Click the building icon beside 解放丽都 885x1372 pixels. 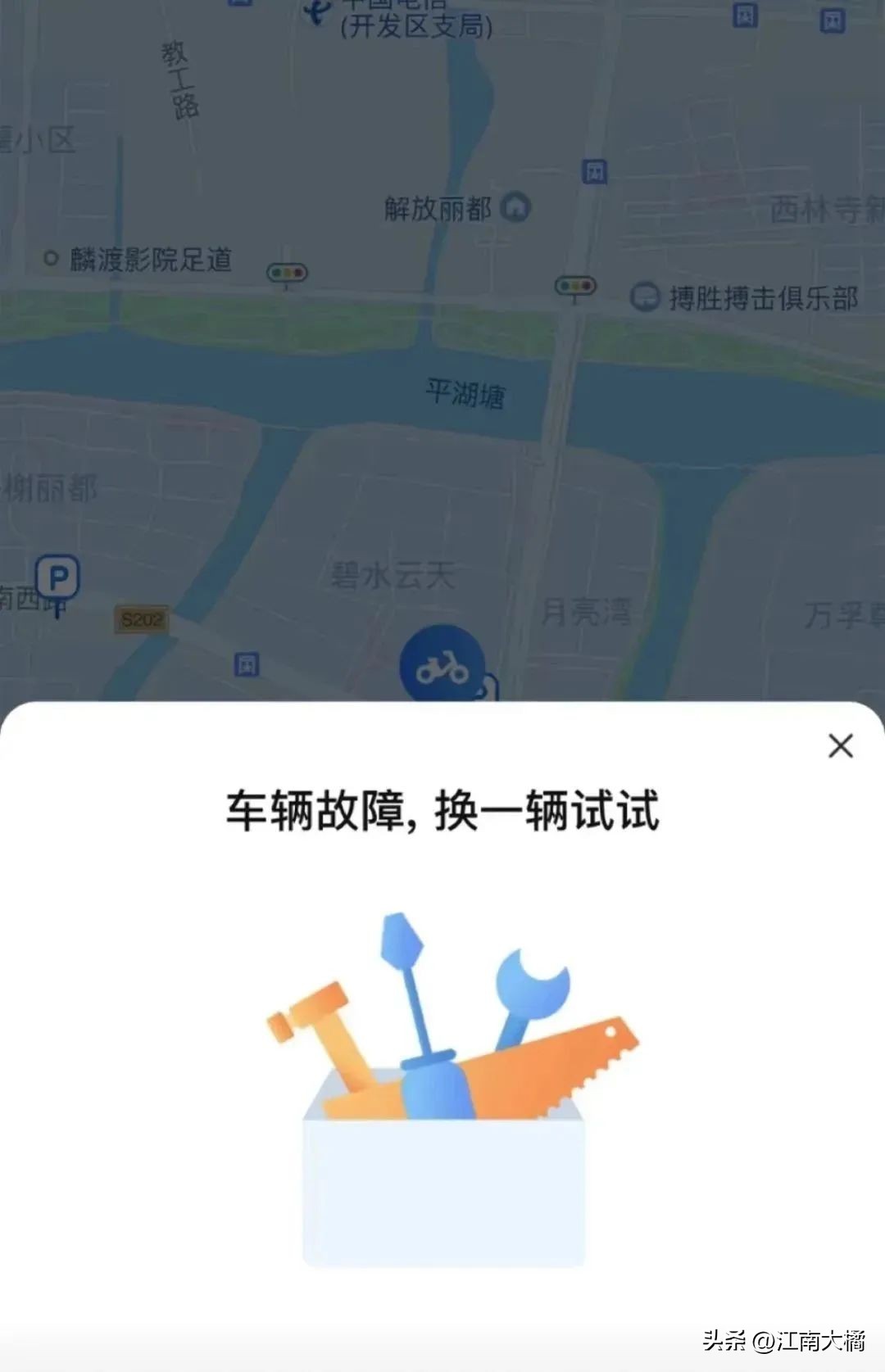515,208
